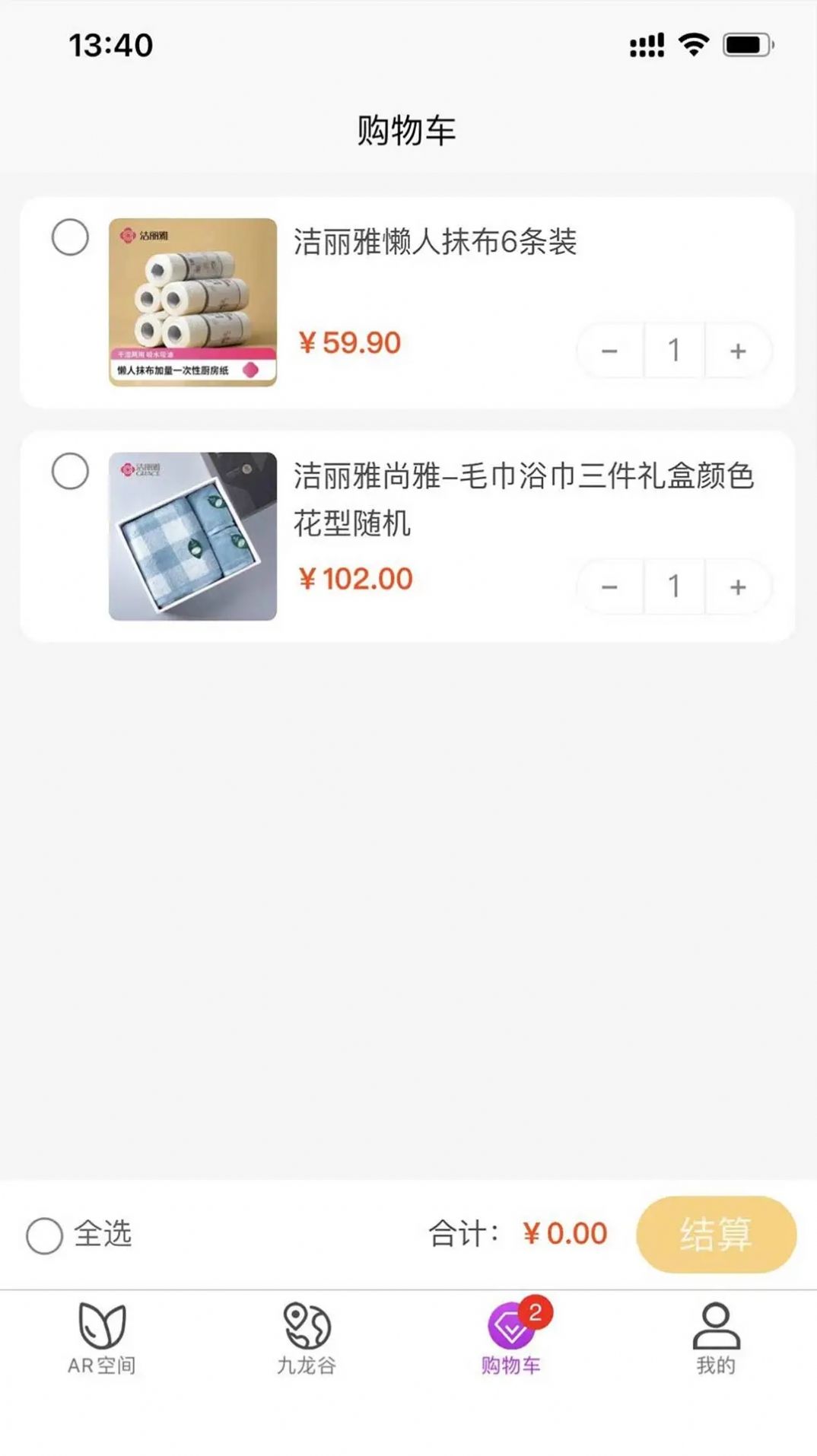Open the 洁丽雅尚雅 towel gift box image
This screenshot has height=1456, width=817.
coord(192,536)
